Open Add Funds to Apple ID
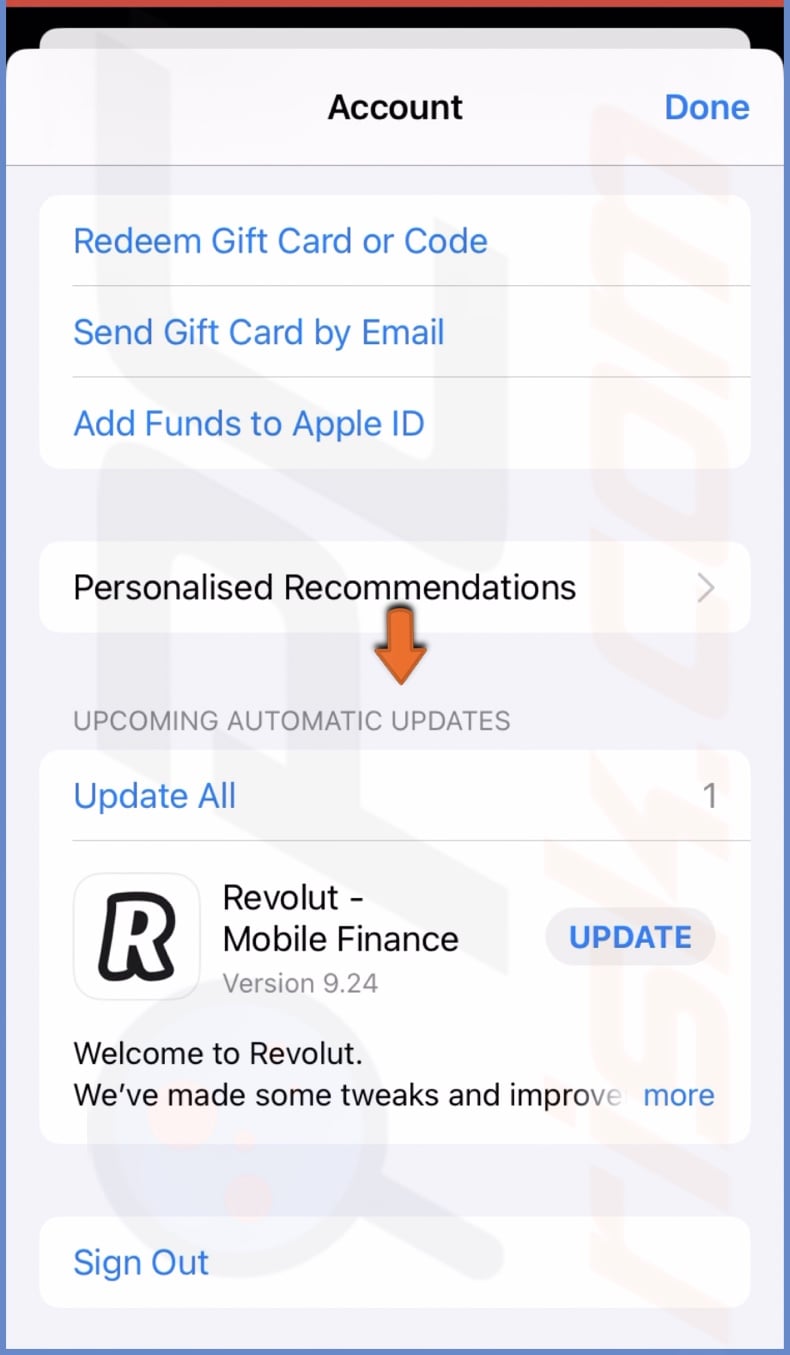790x1355 pixels. coord(249,424)
